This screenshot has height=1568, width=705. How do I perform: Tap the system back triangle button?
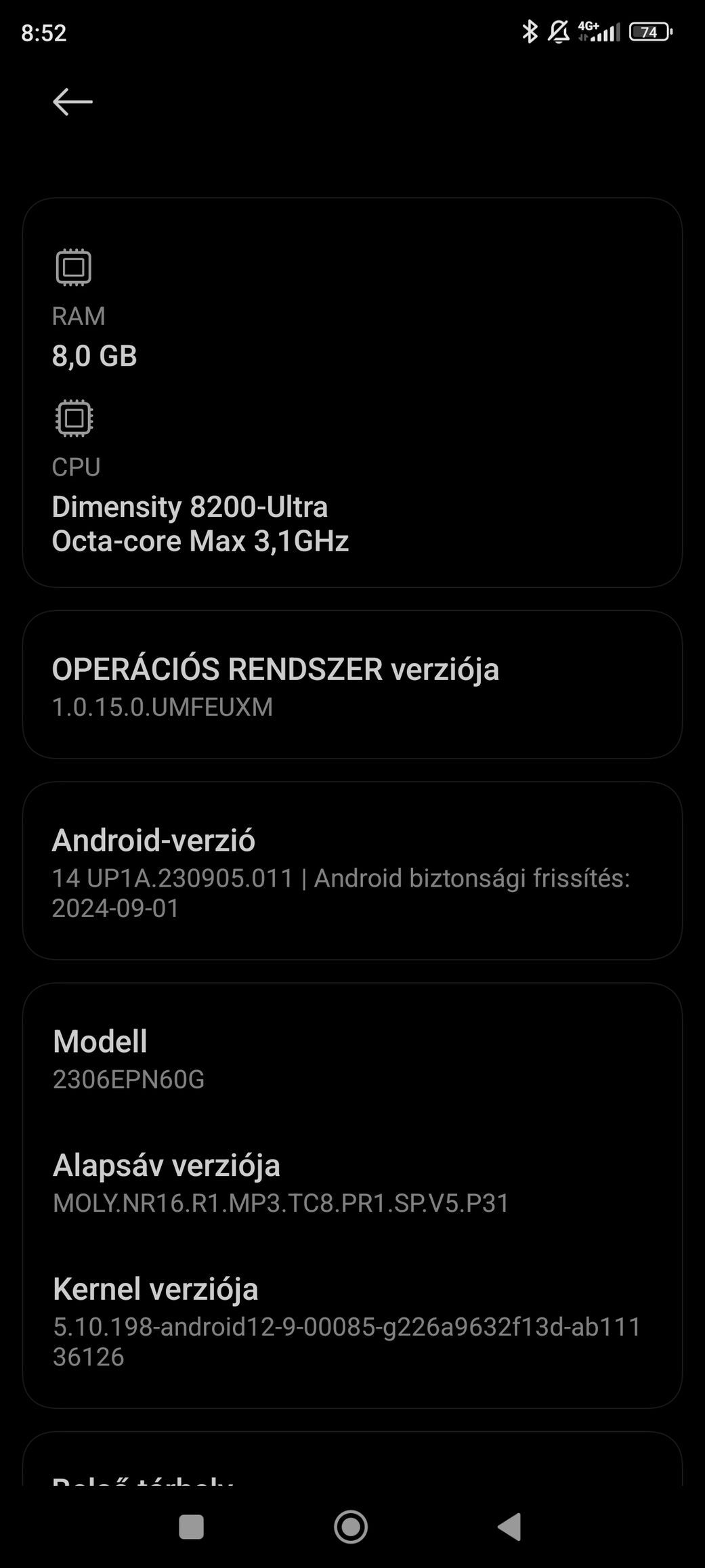pyautogui.click(x=509, y=1527)
